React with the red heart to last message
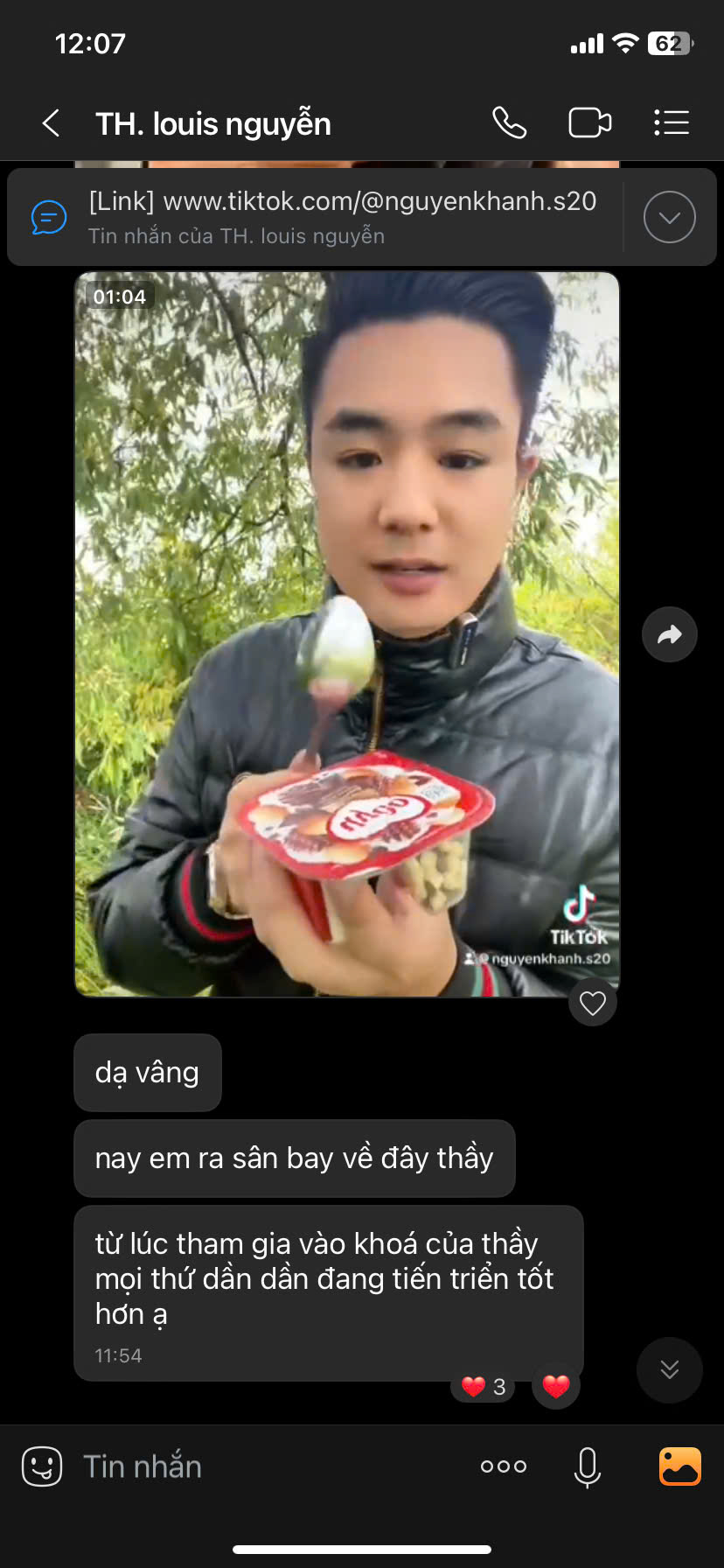 (556, 1386)
